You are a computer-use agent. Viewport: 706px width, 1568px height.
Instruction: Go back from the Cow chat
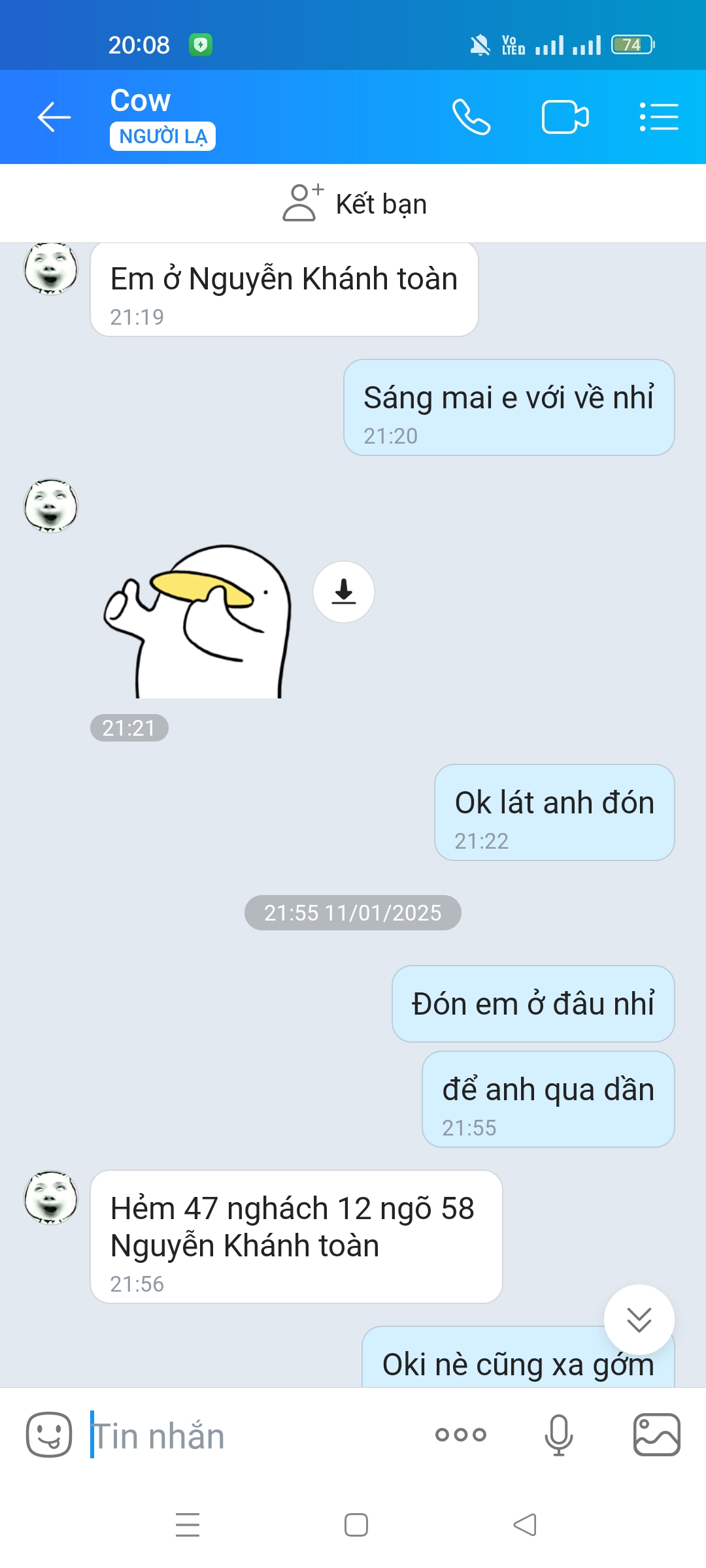[54, 118]
